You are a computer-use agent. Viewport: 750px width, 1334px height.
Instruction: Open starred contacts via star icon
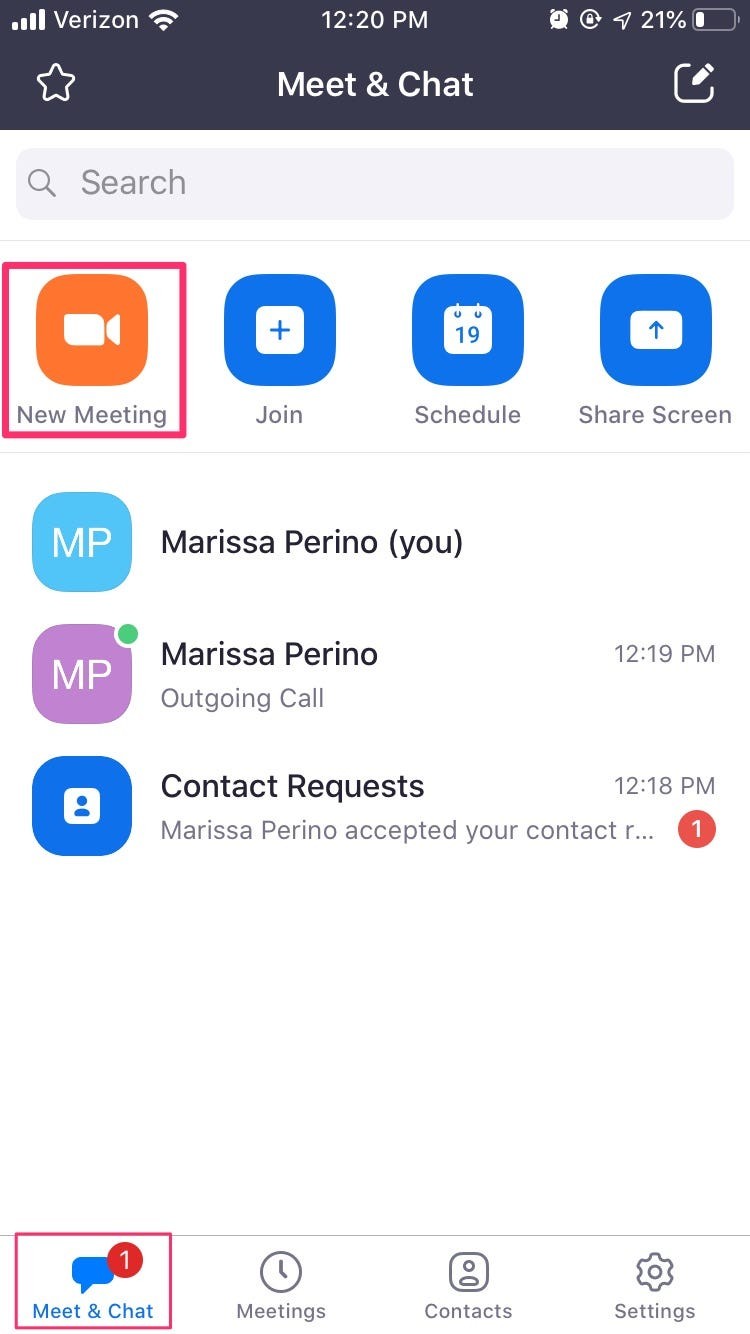pos(56,83)
